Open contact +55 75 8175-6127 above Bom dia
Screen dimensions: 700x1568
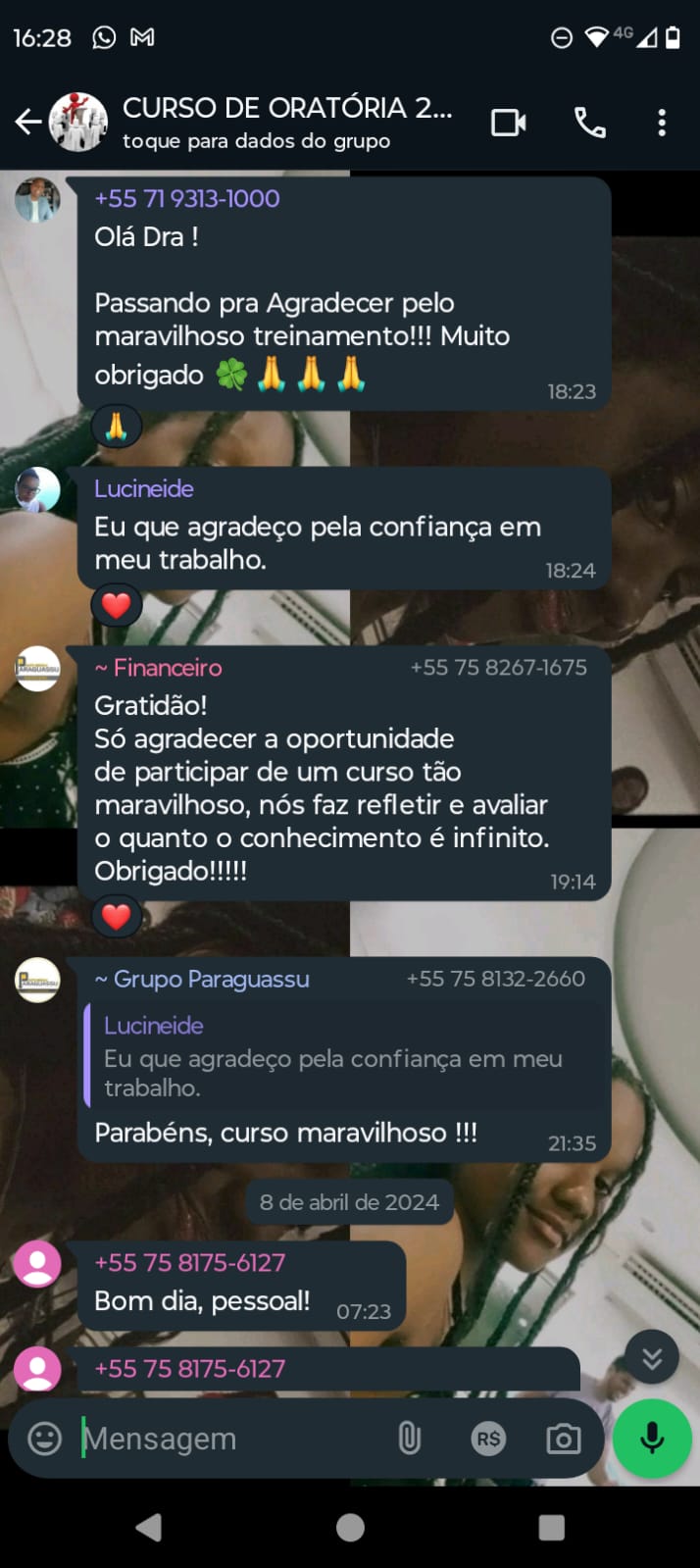tap(189, 1262)
